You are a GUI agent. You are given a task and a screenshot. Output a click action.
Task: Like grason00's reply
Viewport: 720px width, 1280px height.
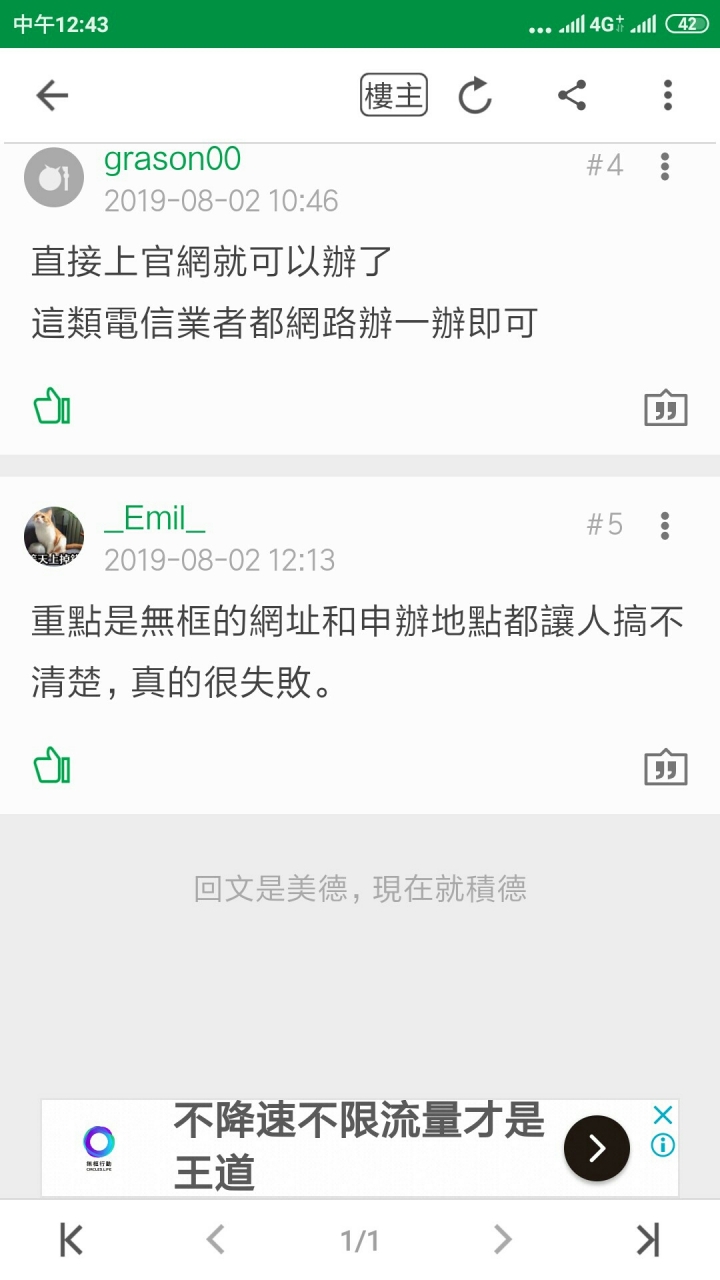pos(52,408)
